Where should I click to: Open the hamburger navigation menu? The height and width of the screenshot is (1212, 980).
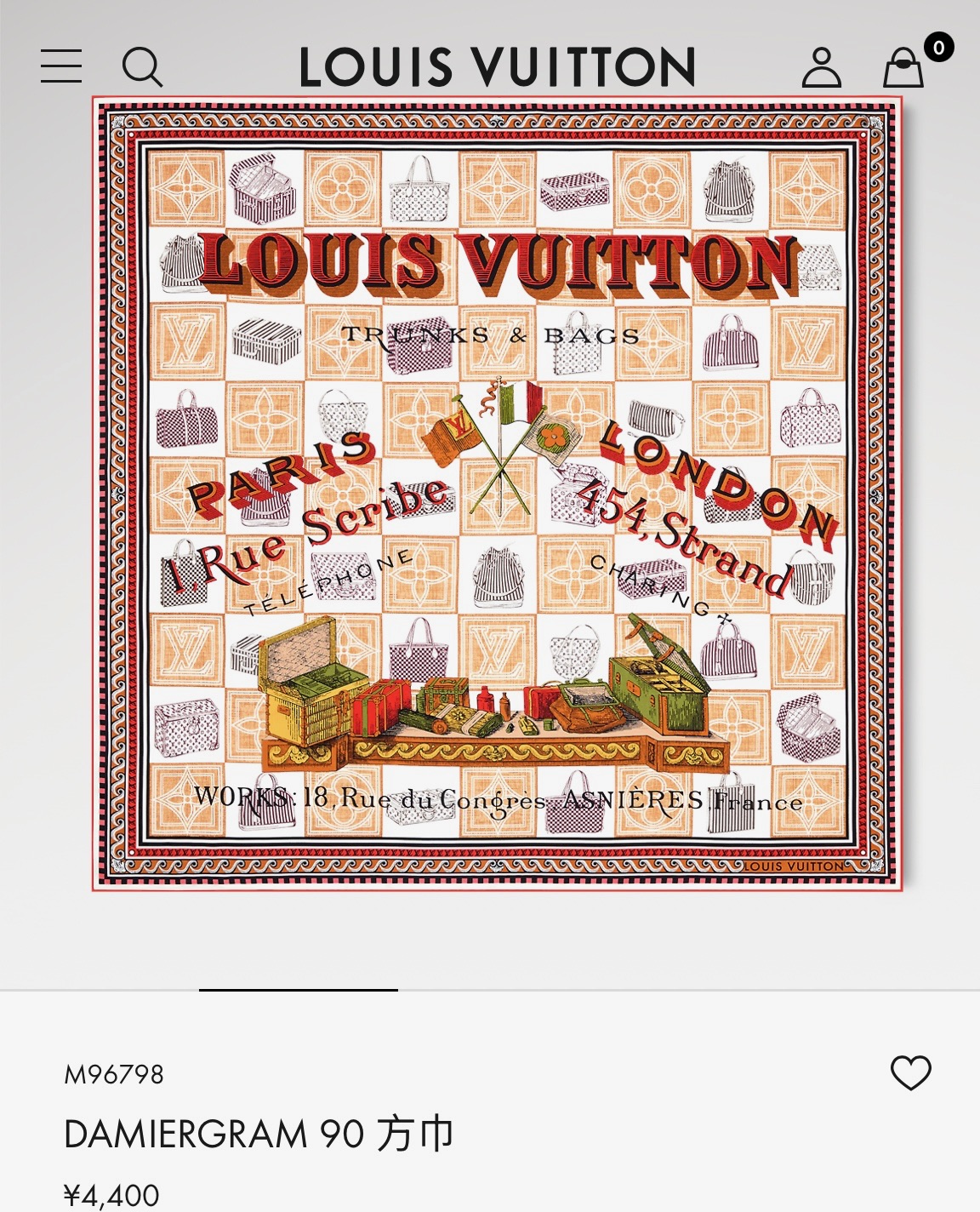(61, 66)
